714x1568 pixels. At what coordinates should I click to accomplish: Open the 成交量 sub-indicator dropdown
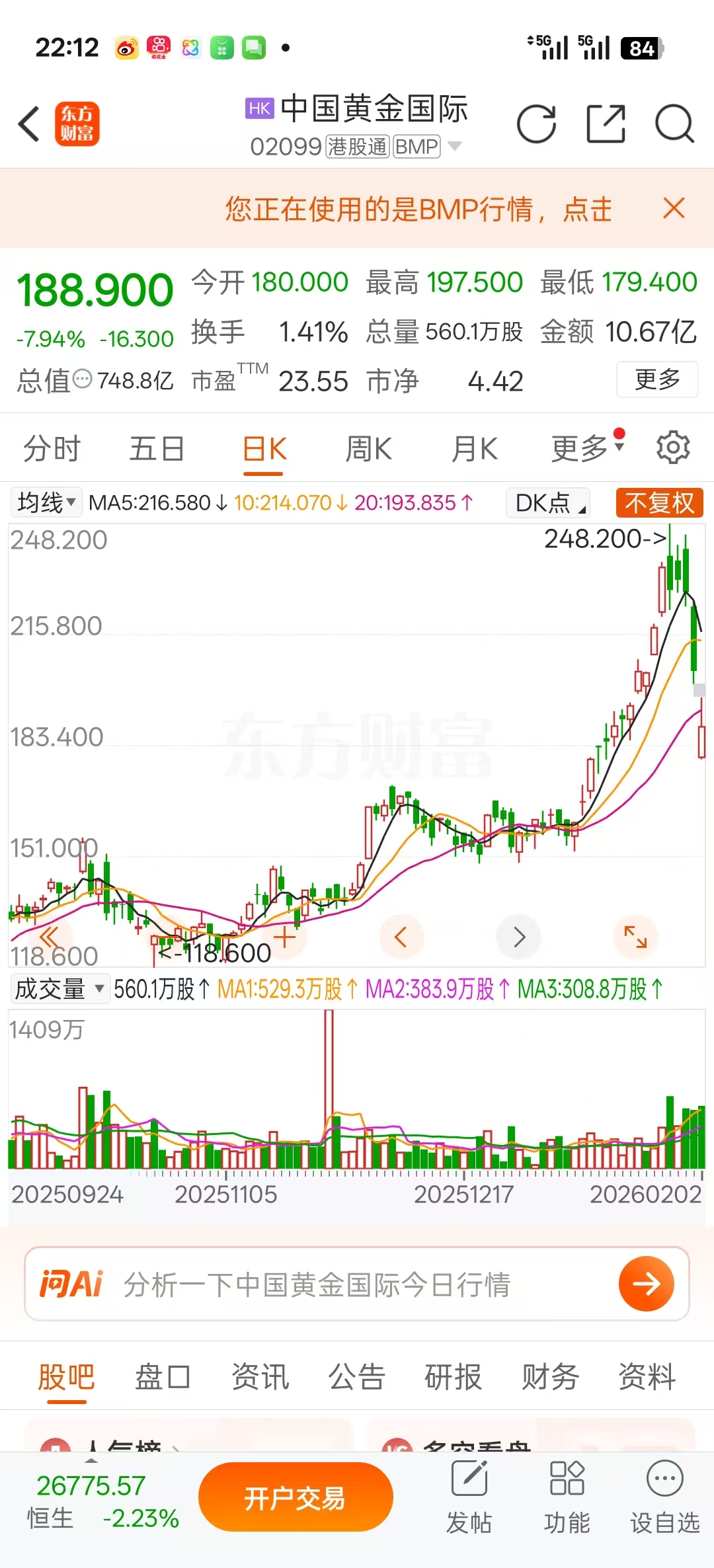click(59, 989)
